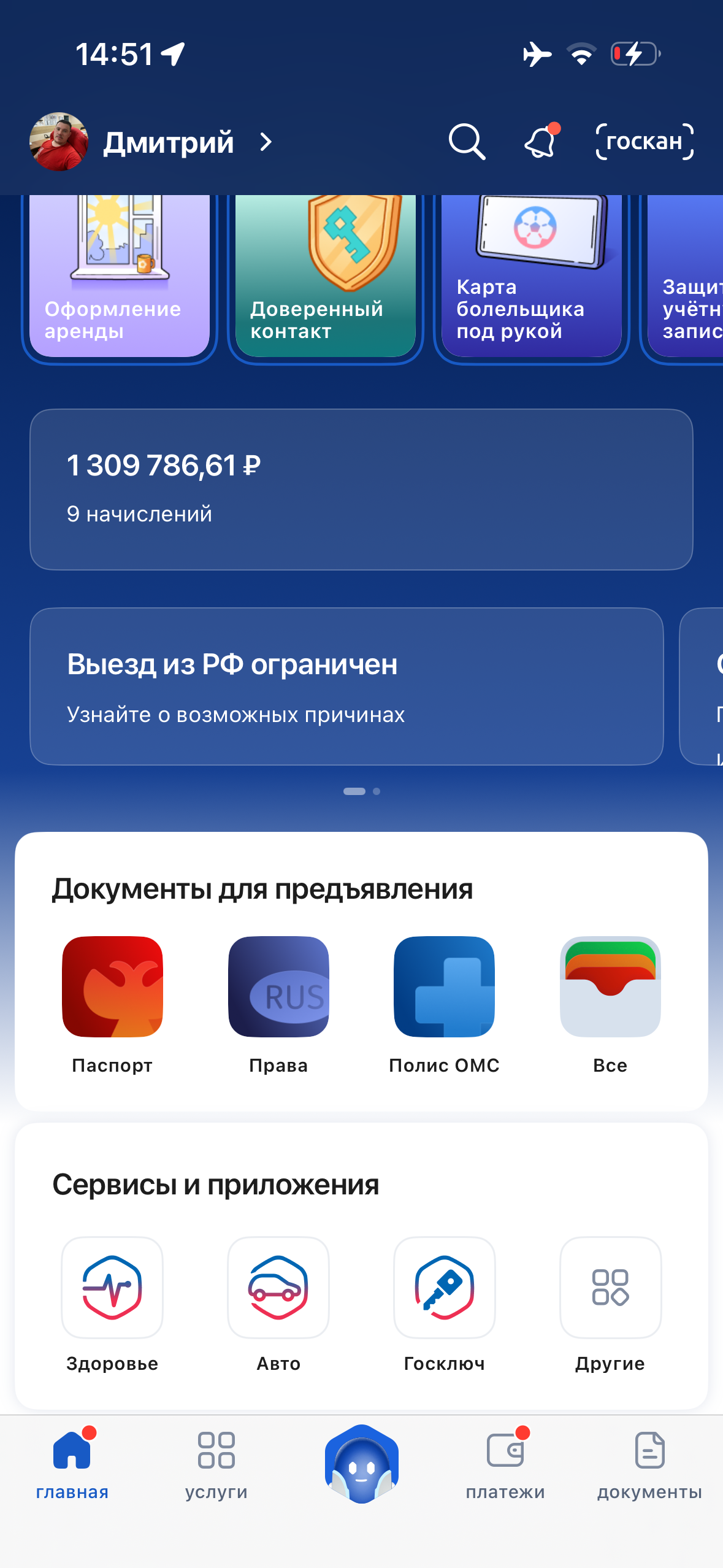The image size is (723, 1568).
Task: Open the Права document icon
Action: 278,988
